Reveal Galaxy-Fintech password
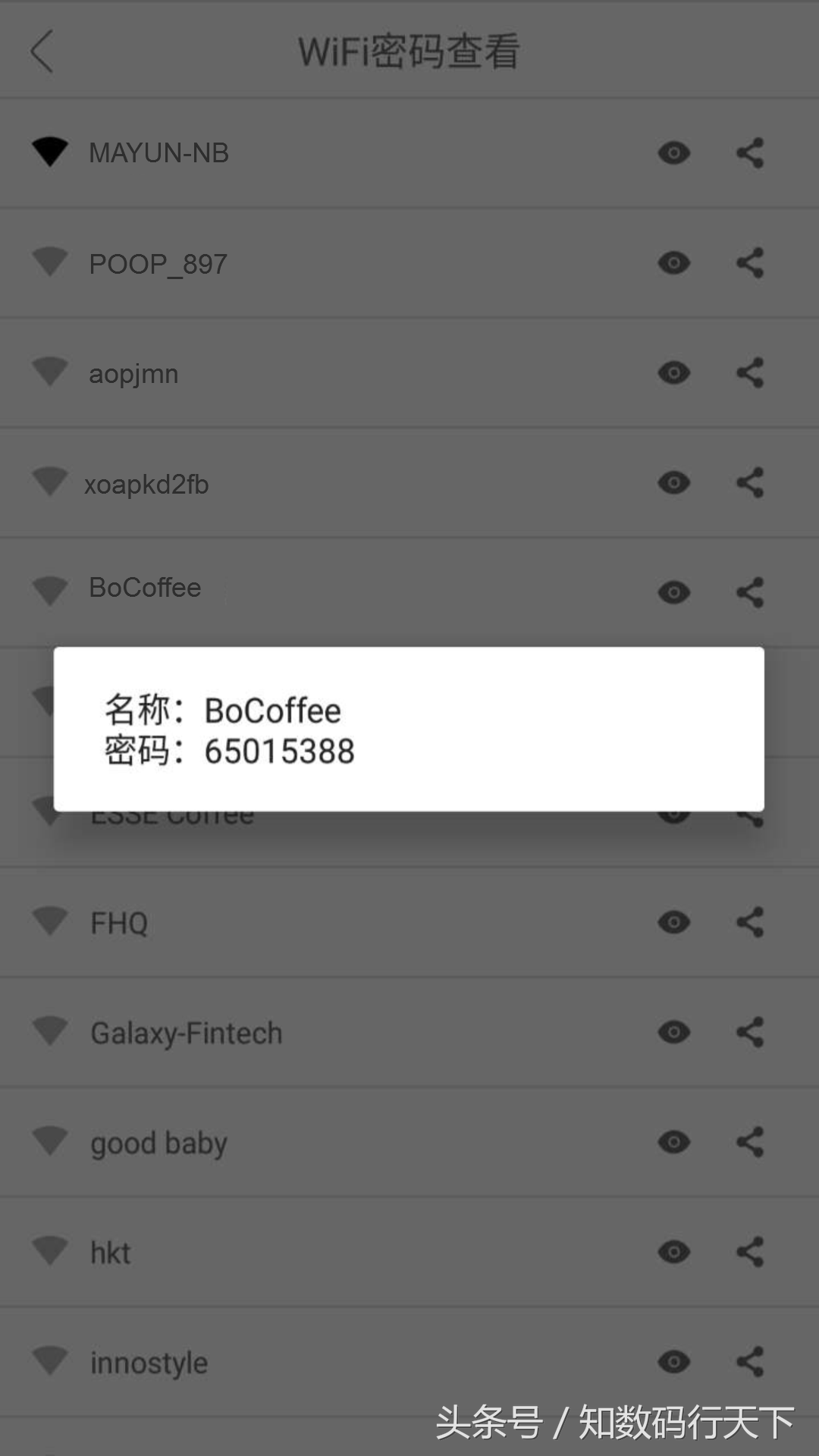Viewport: 819px width, 1456px height. tap(673, 1032)
